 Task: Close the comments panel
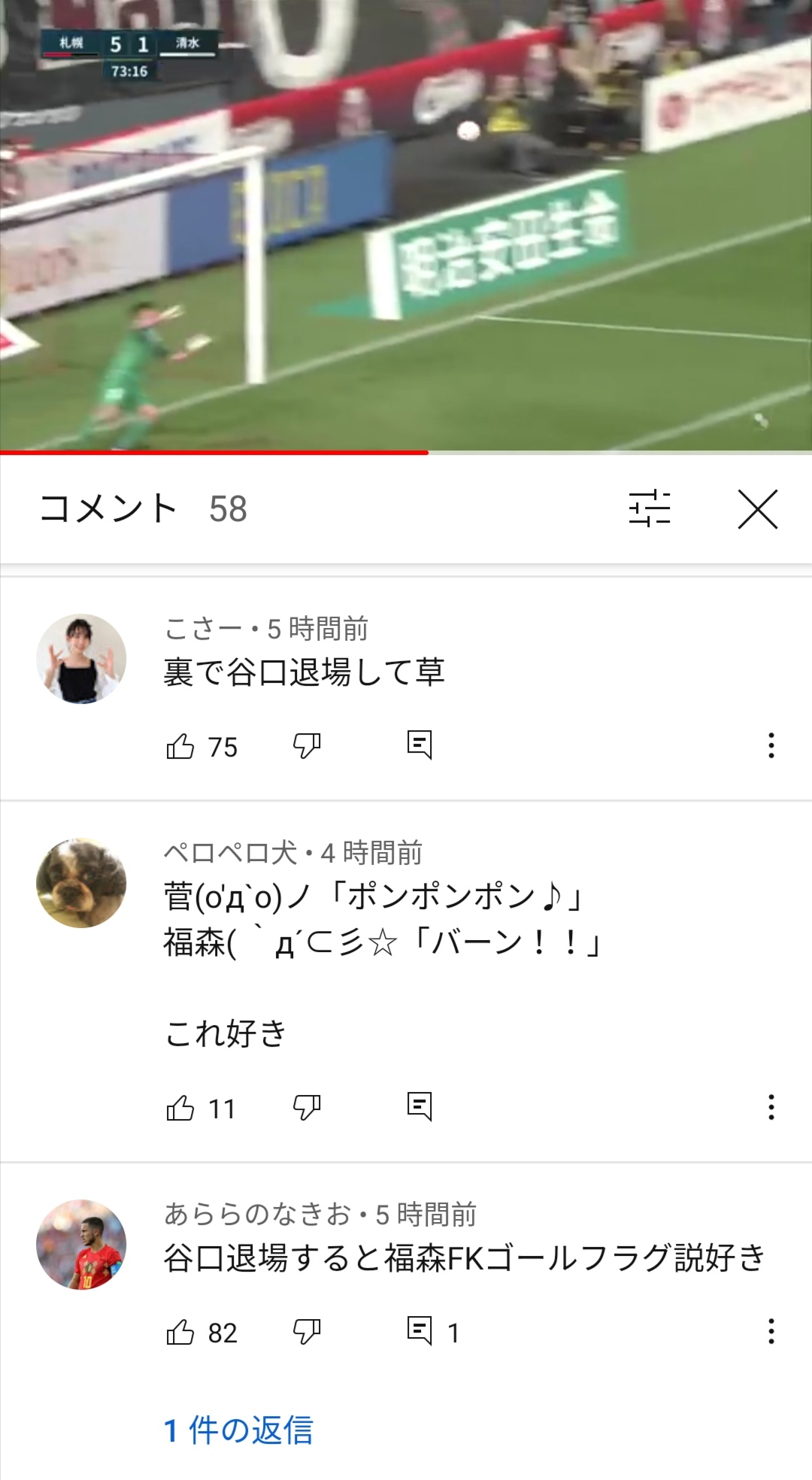point(757,509)
